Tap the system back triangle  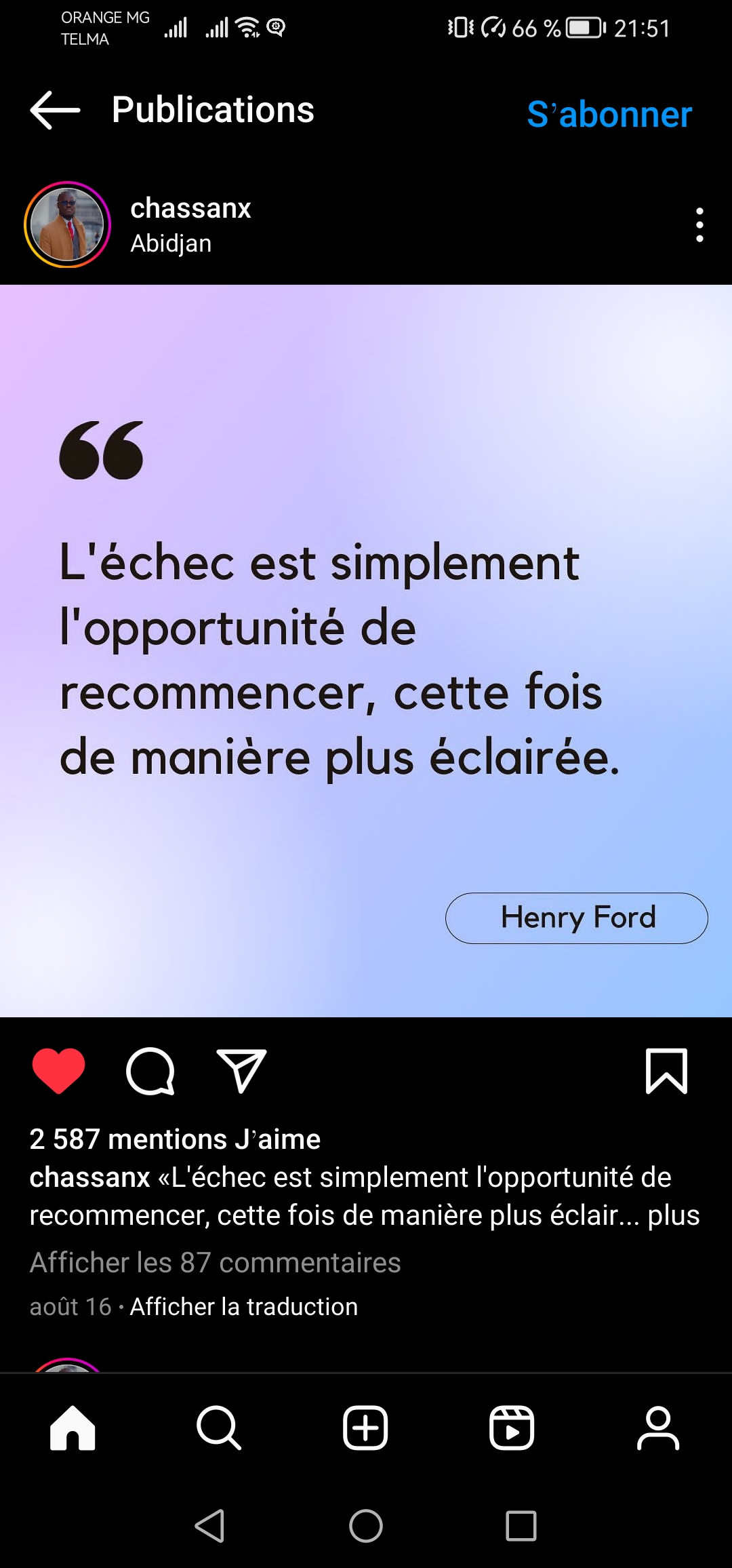(210, 1526)
